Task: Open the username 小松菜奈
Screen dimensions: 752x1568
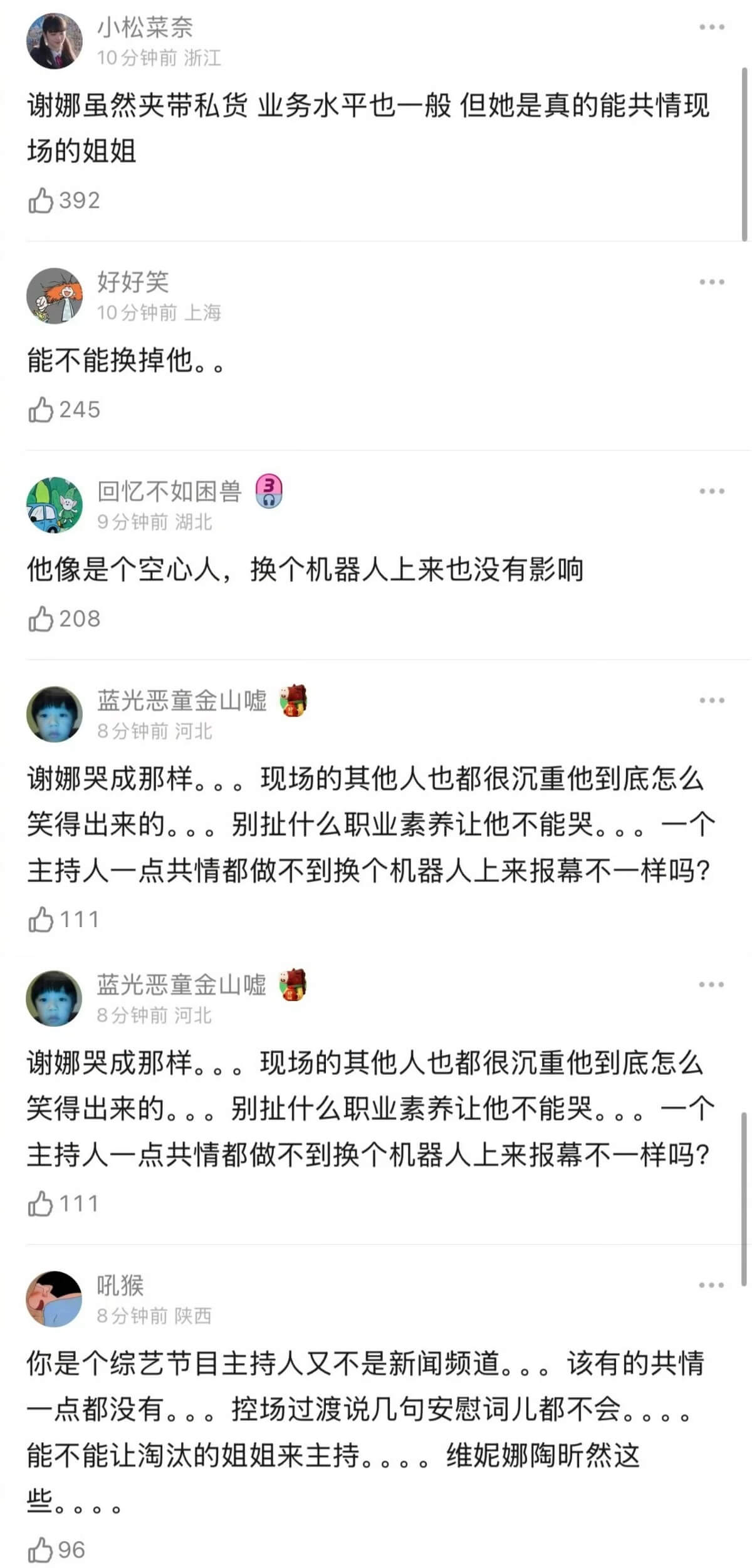Action: coord(145,28)
